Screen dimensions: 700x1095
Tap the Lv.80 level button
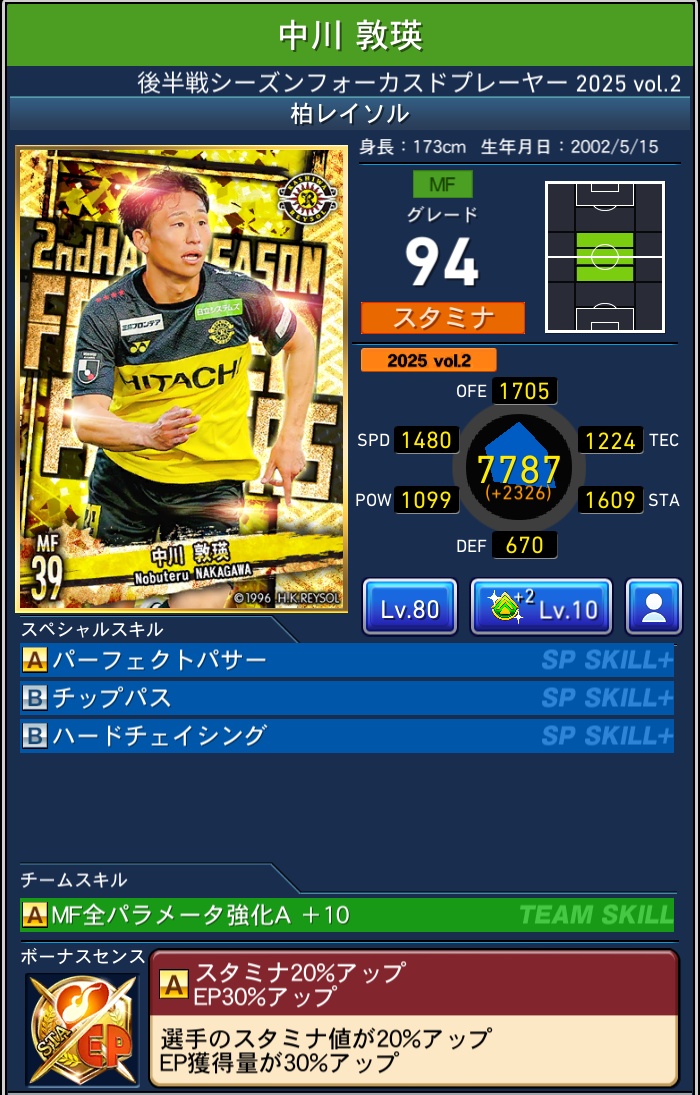[x=409, y=607]
